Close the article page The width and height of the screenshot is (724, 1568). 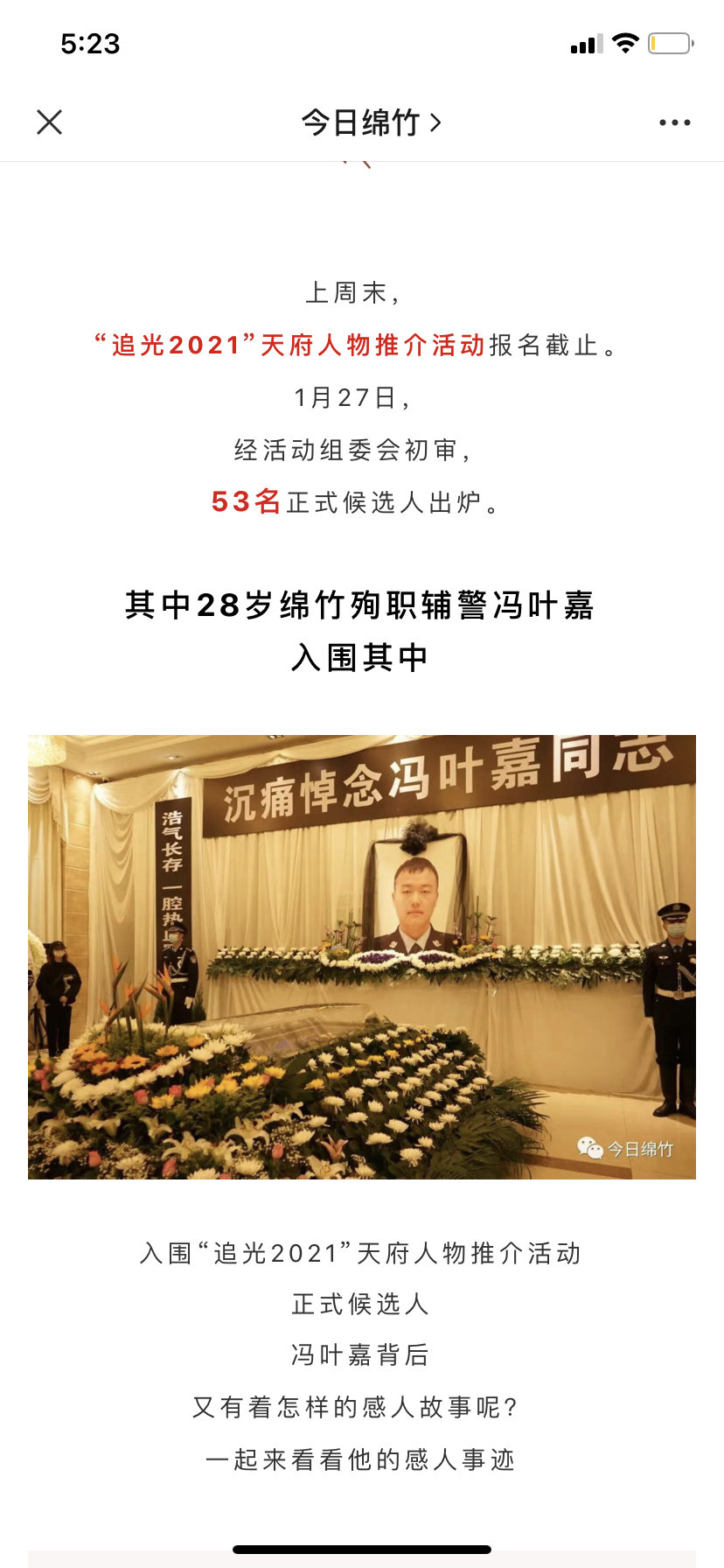click(50, 122)
